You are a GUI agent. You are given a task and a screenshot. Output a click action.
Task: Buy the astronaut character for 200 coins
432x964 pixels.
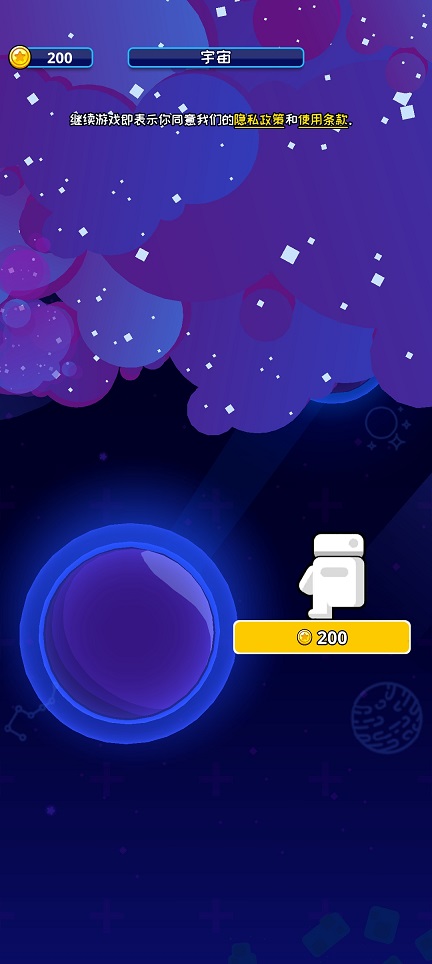pyautogui.click(x=321, y=637)
